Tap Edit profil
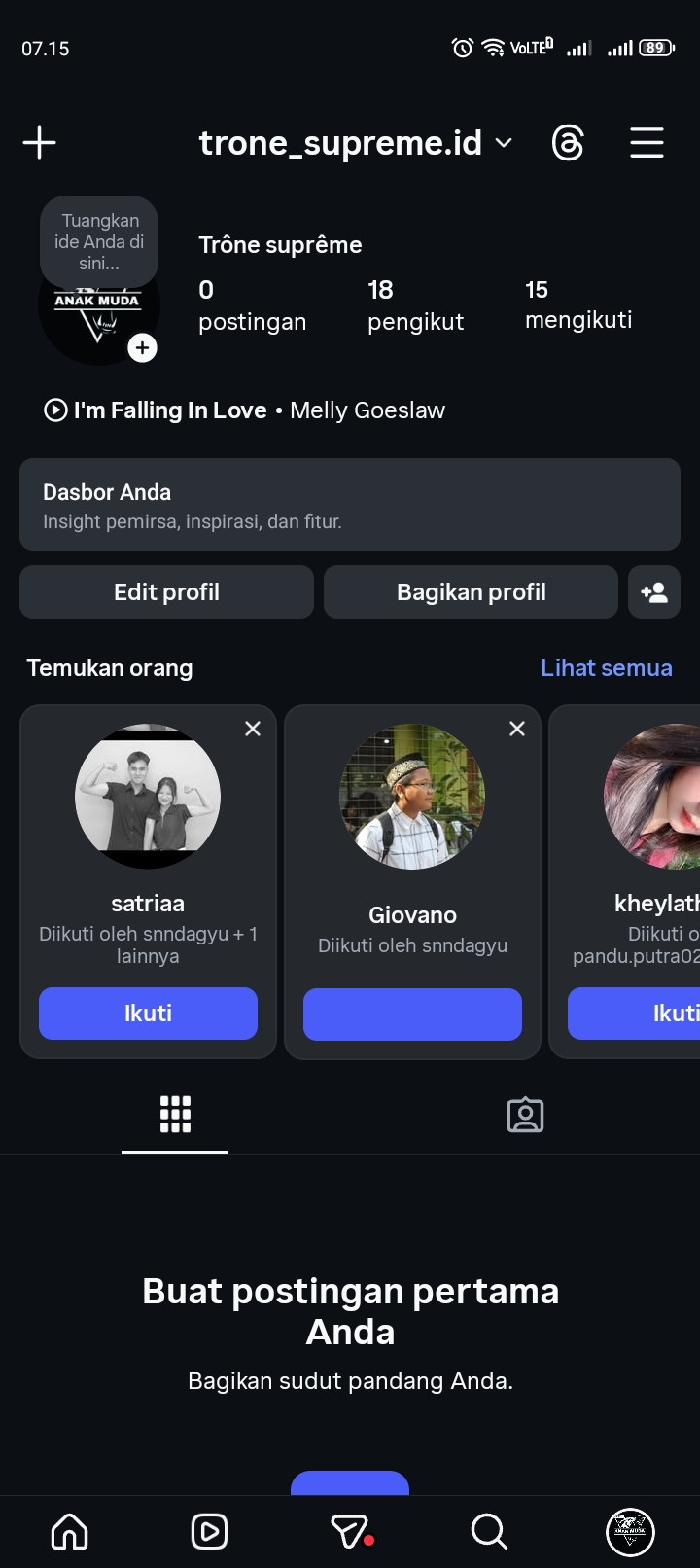The width and height of the screenshot is (700, 1568). point(166,592)
